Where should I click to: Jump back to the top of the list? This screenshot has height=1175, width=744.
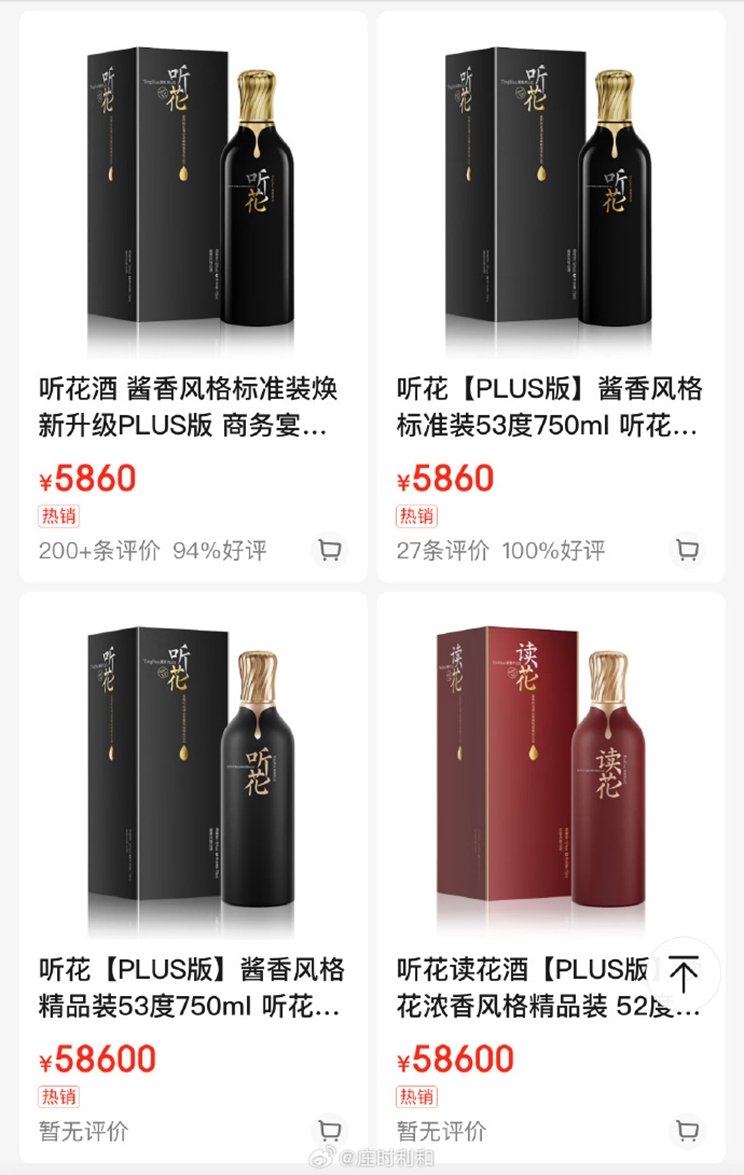point(684,974)
